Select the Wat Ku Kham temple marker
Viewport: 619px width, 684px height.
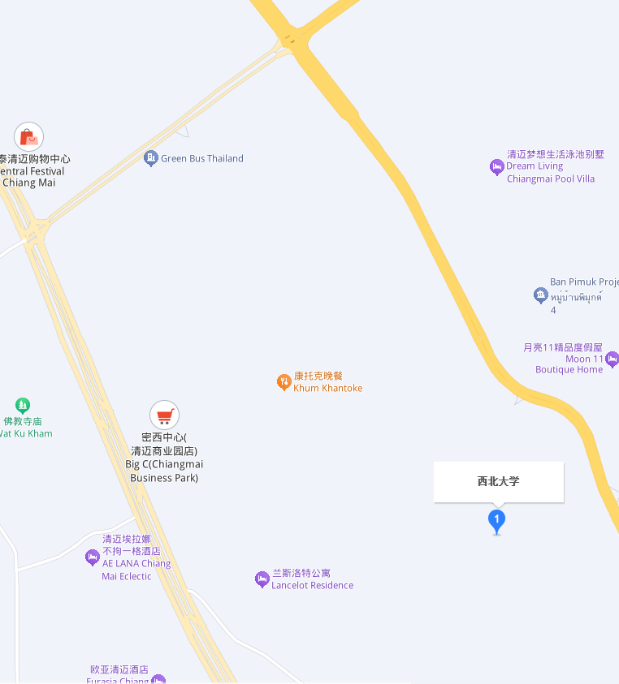tap(23, 405)
